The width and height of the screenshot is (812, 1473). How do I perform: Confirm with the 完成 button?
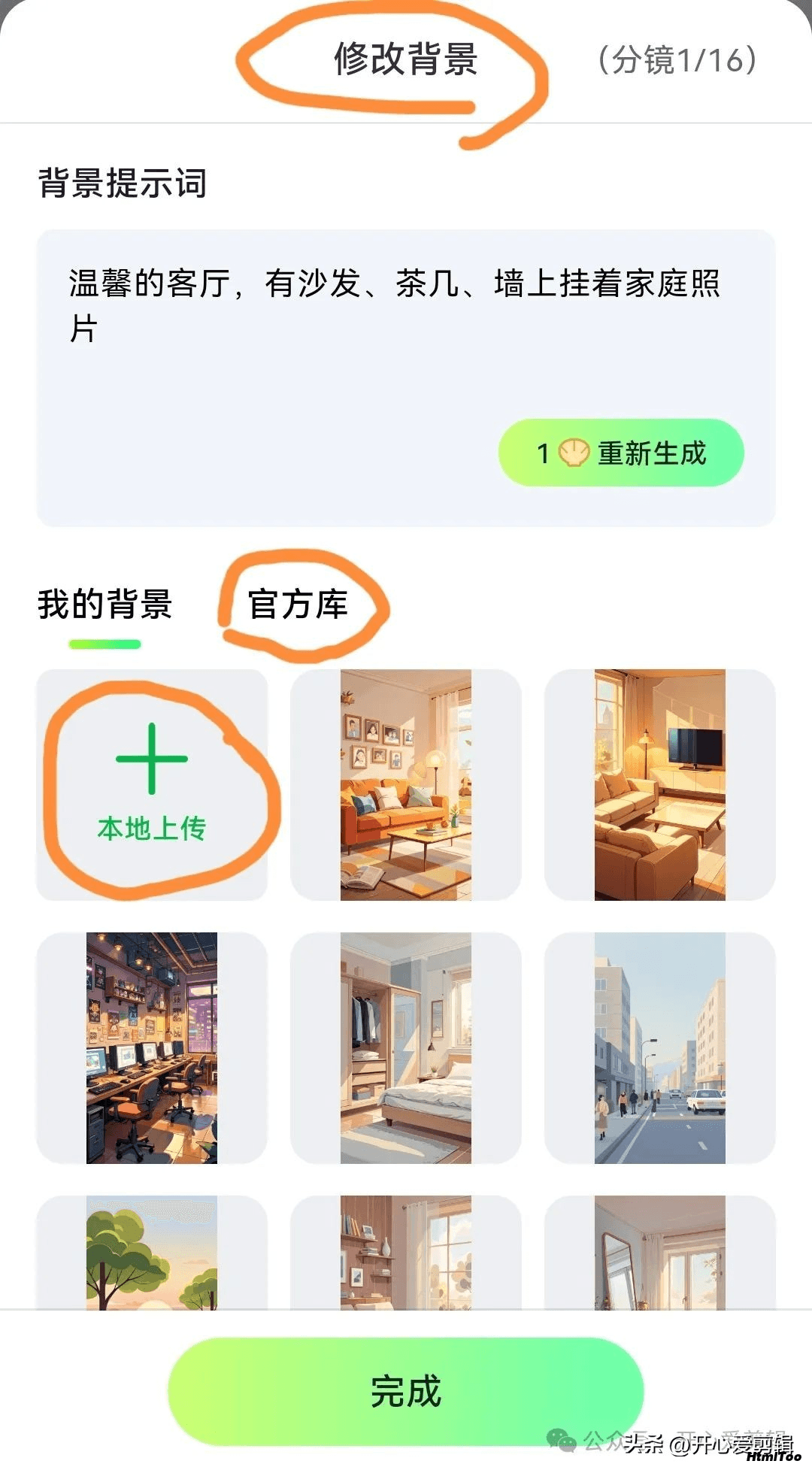[x=406, y=1391]
